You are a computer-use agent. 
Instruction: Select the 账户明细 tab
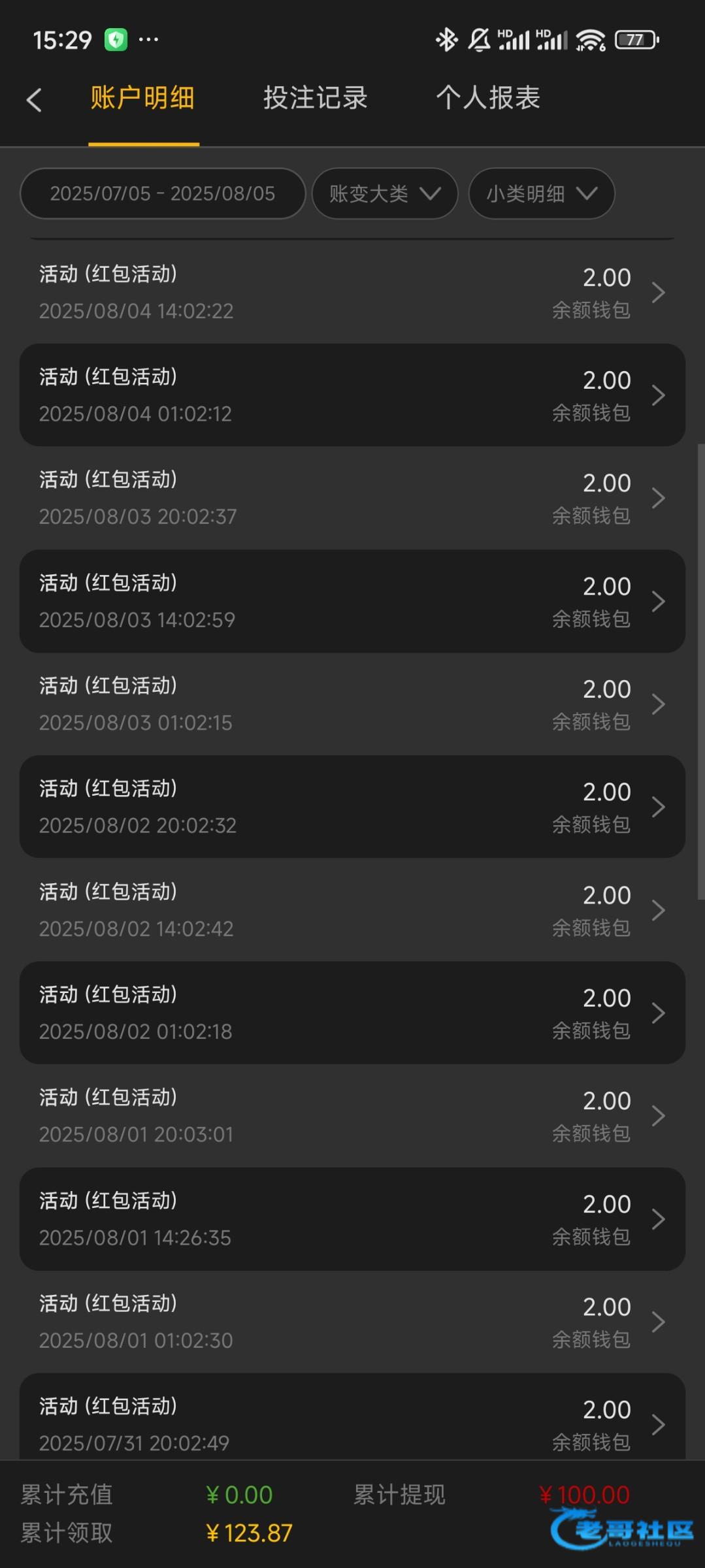click(143, 98)
